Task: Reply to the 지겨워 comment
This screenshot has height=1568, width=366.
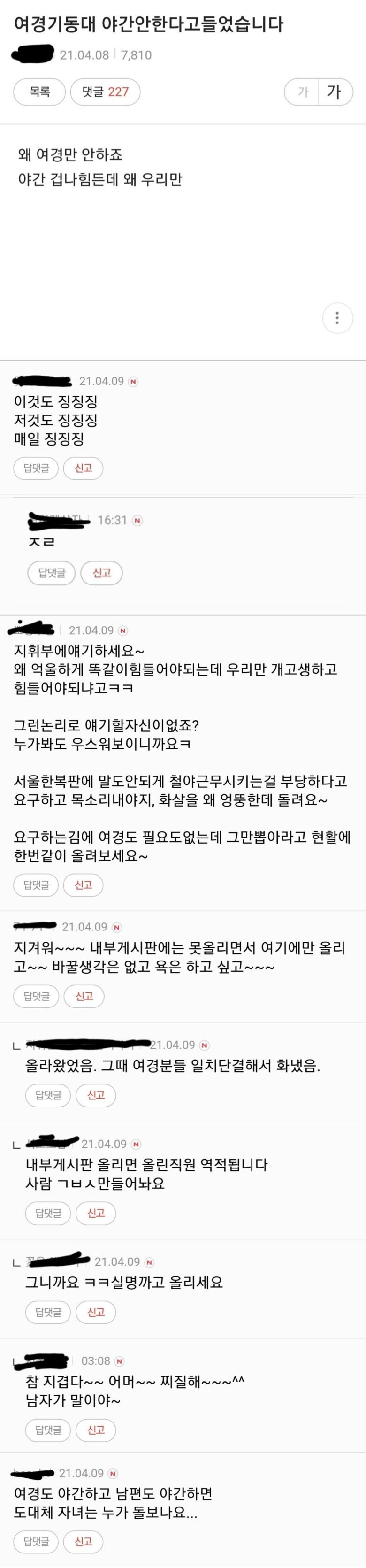Action: [36, 996]
